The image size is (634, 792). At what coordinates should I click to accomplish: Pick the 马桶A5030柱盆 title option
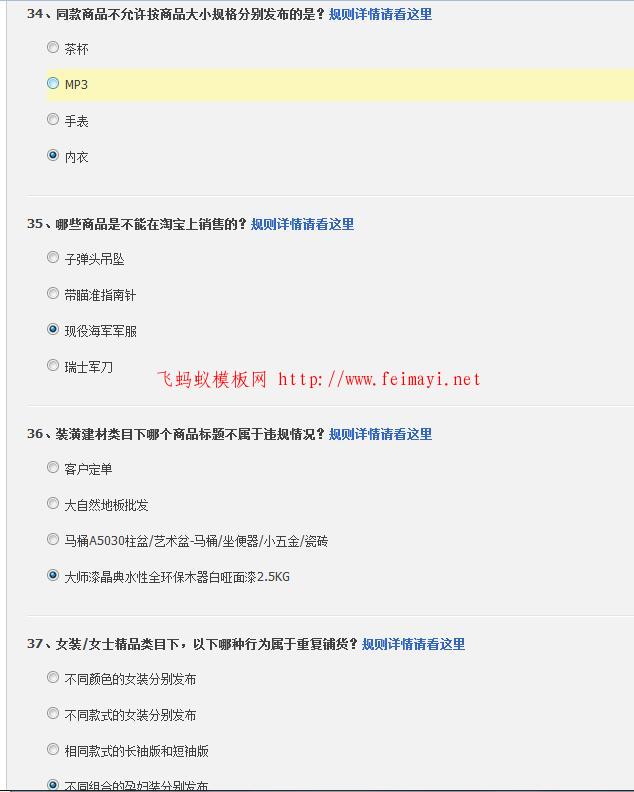click(x=53, y=540)
